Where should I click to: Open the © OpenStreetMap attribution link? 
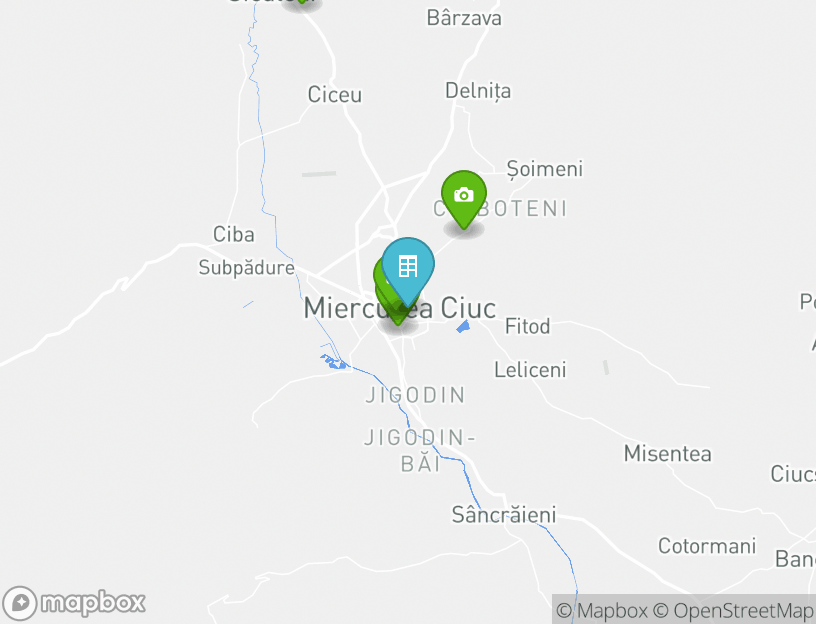point(734,610)
